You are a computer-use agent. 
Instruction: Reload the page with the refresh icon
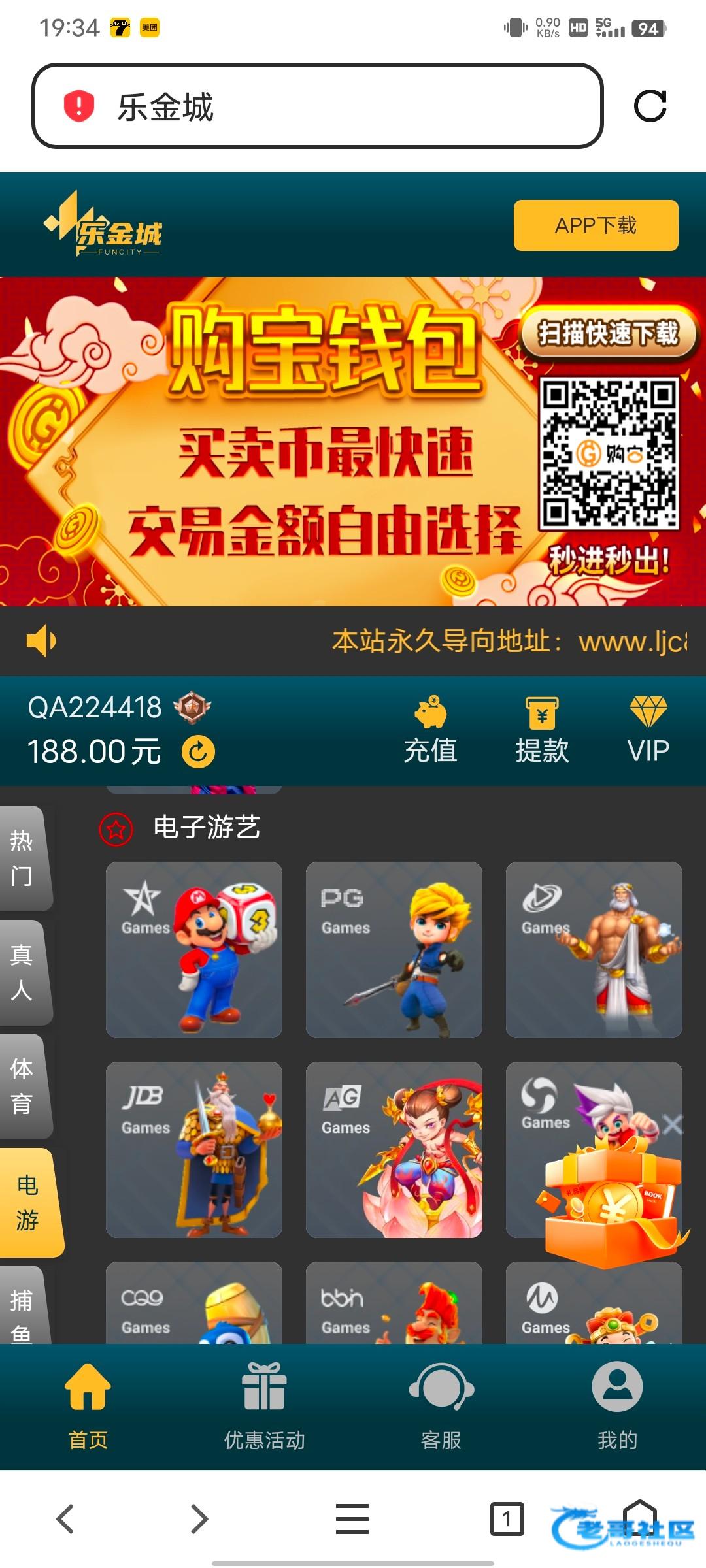650,106
